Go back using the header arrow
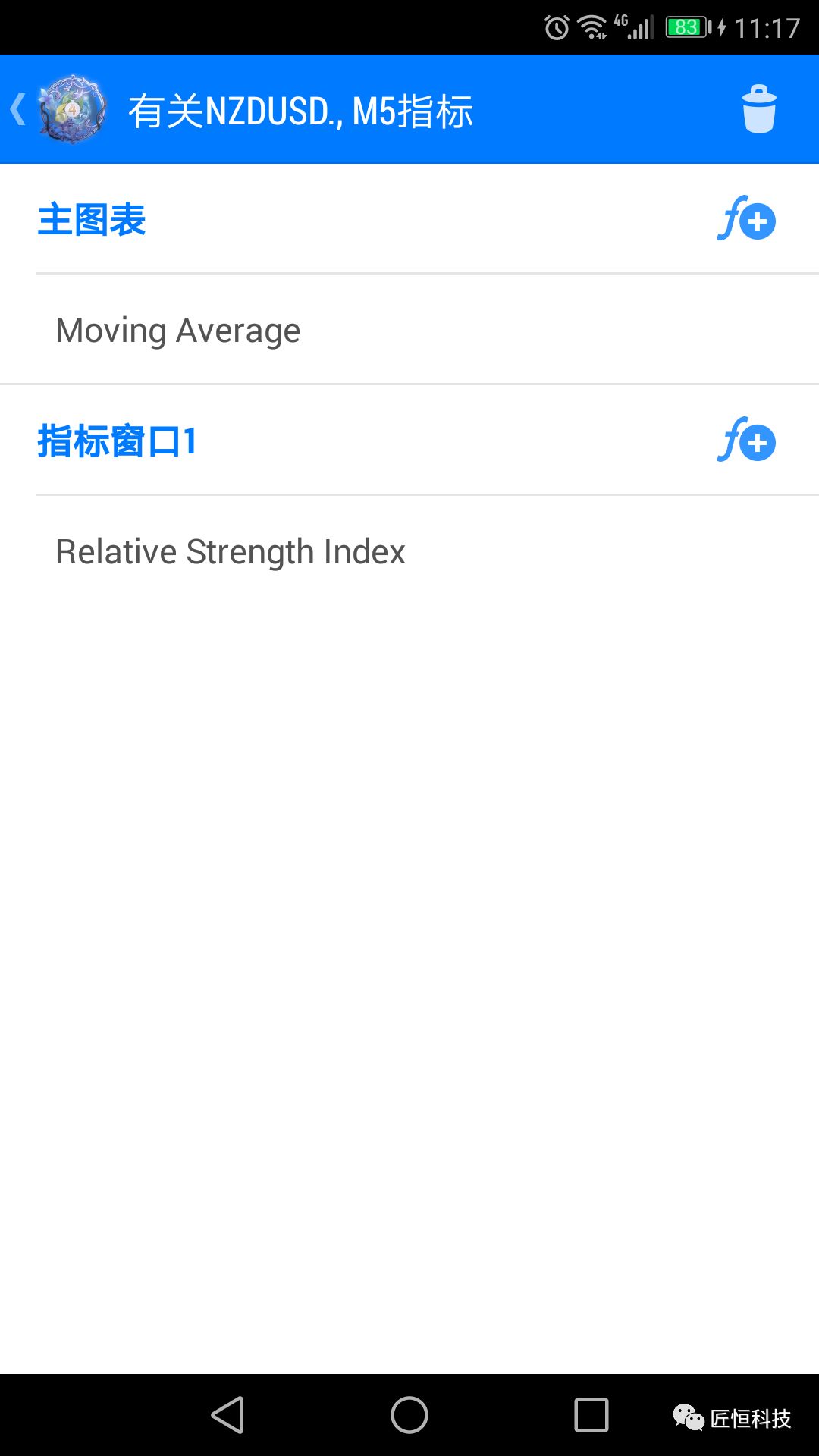The height and width of the screenshot is (1456, 819). pos(18,110)
